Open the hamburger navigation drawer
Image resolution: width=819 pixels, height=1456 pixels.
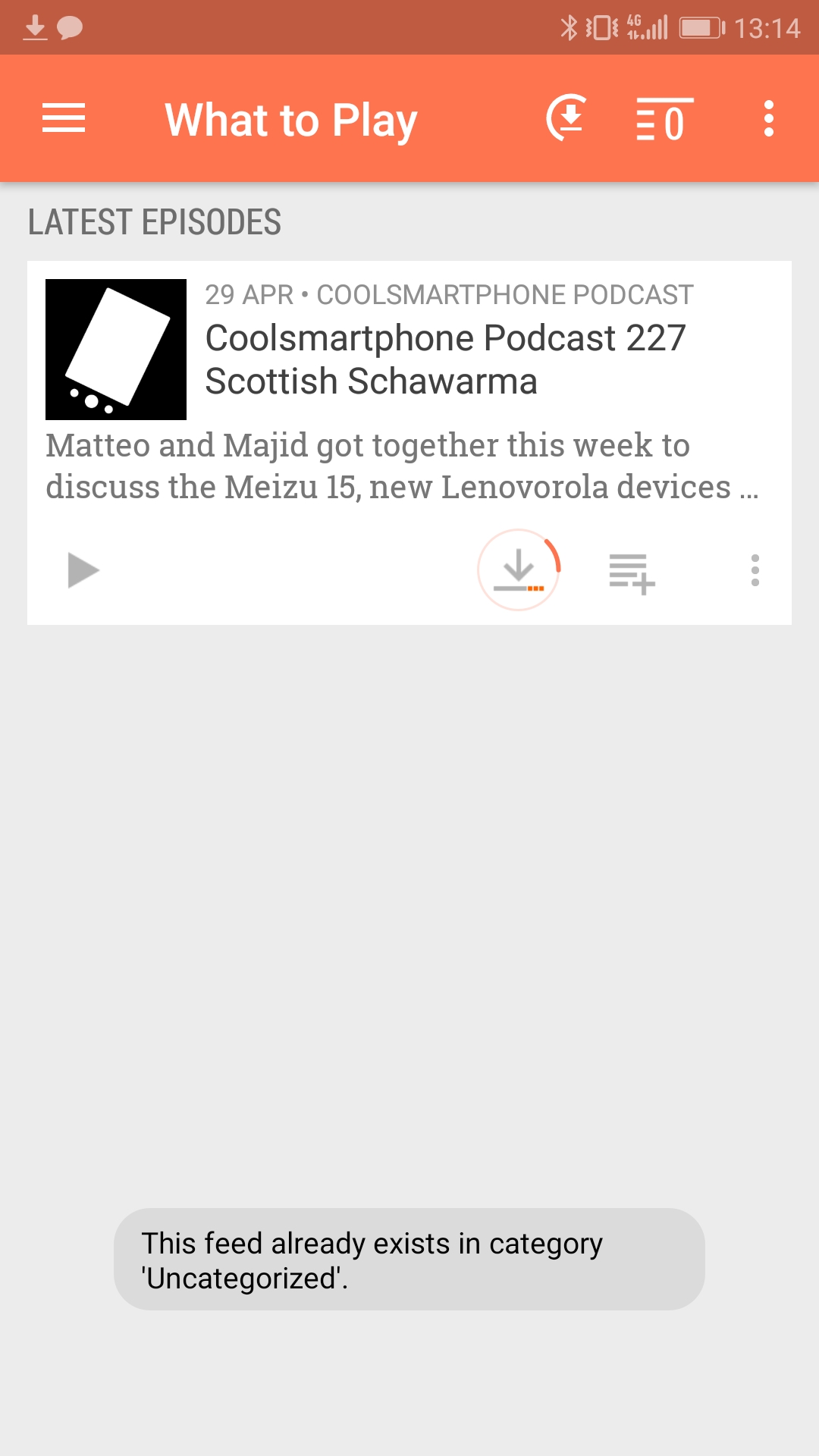tap(64, 118)
